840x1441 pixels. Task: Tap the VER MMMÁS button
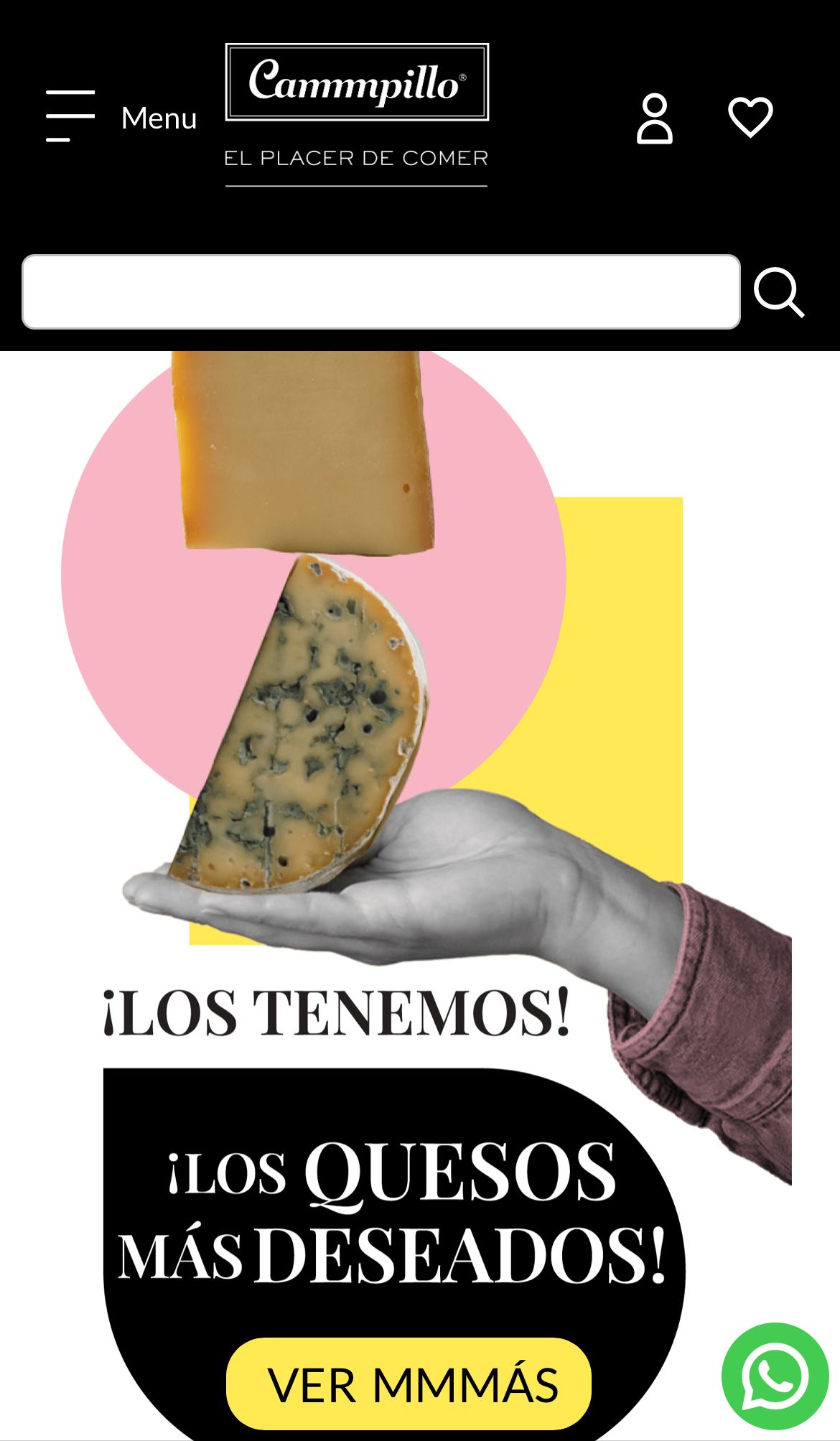pos(409,1384)
